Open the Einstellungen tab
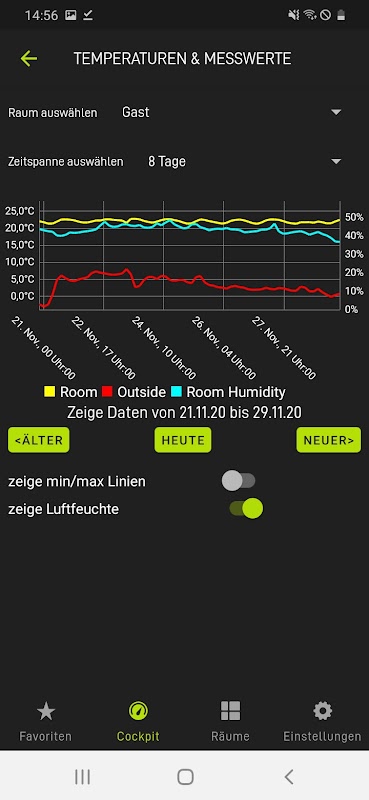Screen dimensions: 369x800 [x=322, y=721]
